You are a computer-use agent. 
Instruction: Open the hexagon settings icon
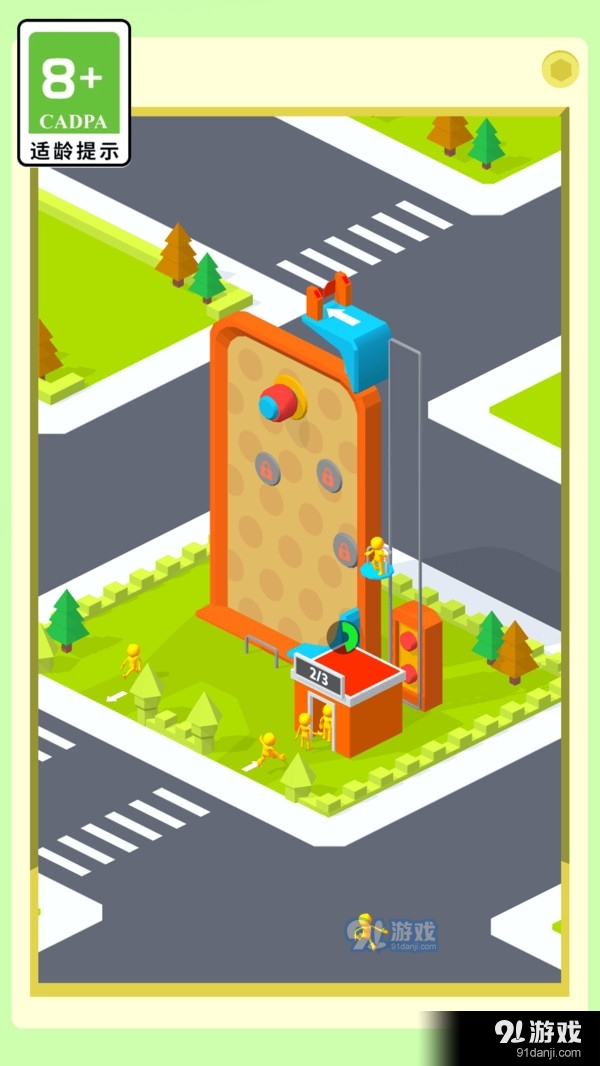point(560,69)
